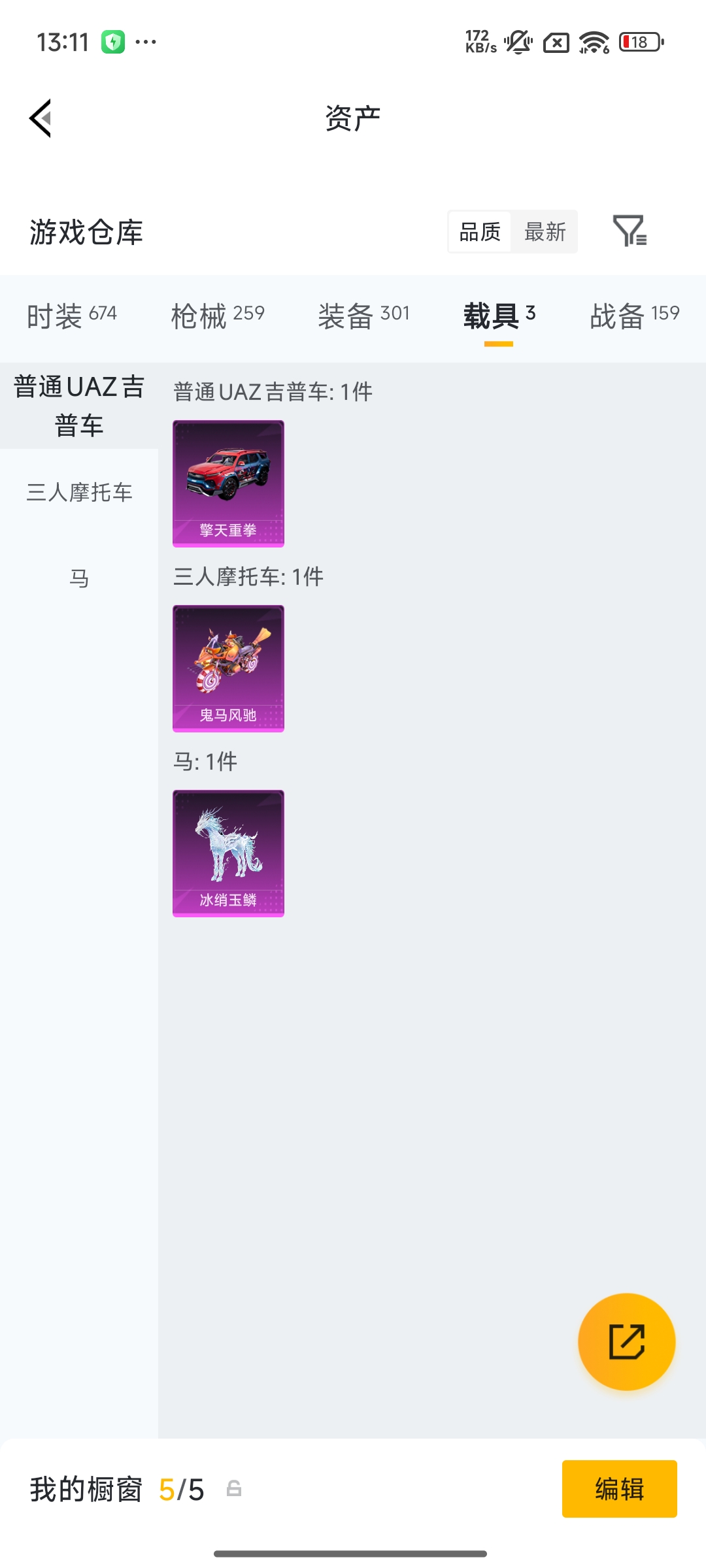The height and width of the screenshot is (1568, 706).
Task: Tap the share showcase floating button
Action: pyautogui.click(x=626, y=1341)
